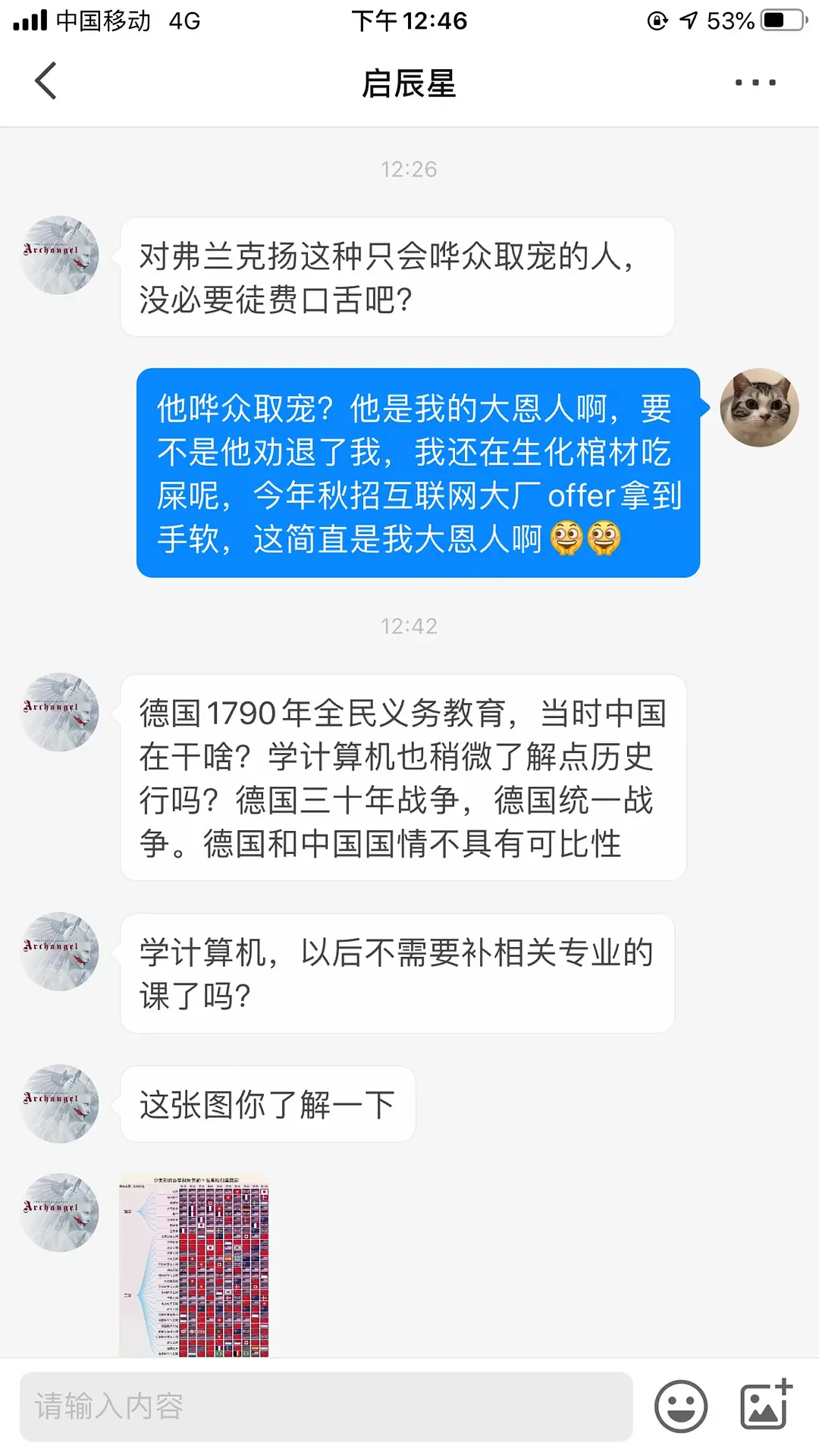This screenshot has width=819, height=1456.
Task: Attach an image to the message
Action: tap(765, 1405)
